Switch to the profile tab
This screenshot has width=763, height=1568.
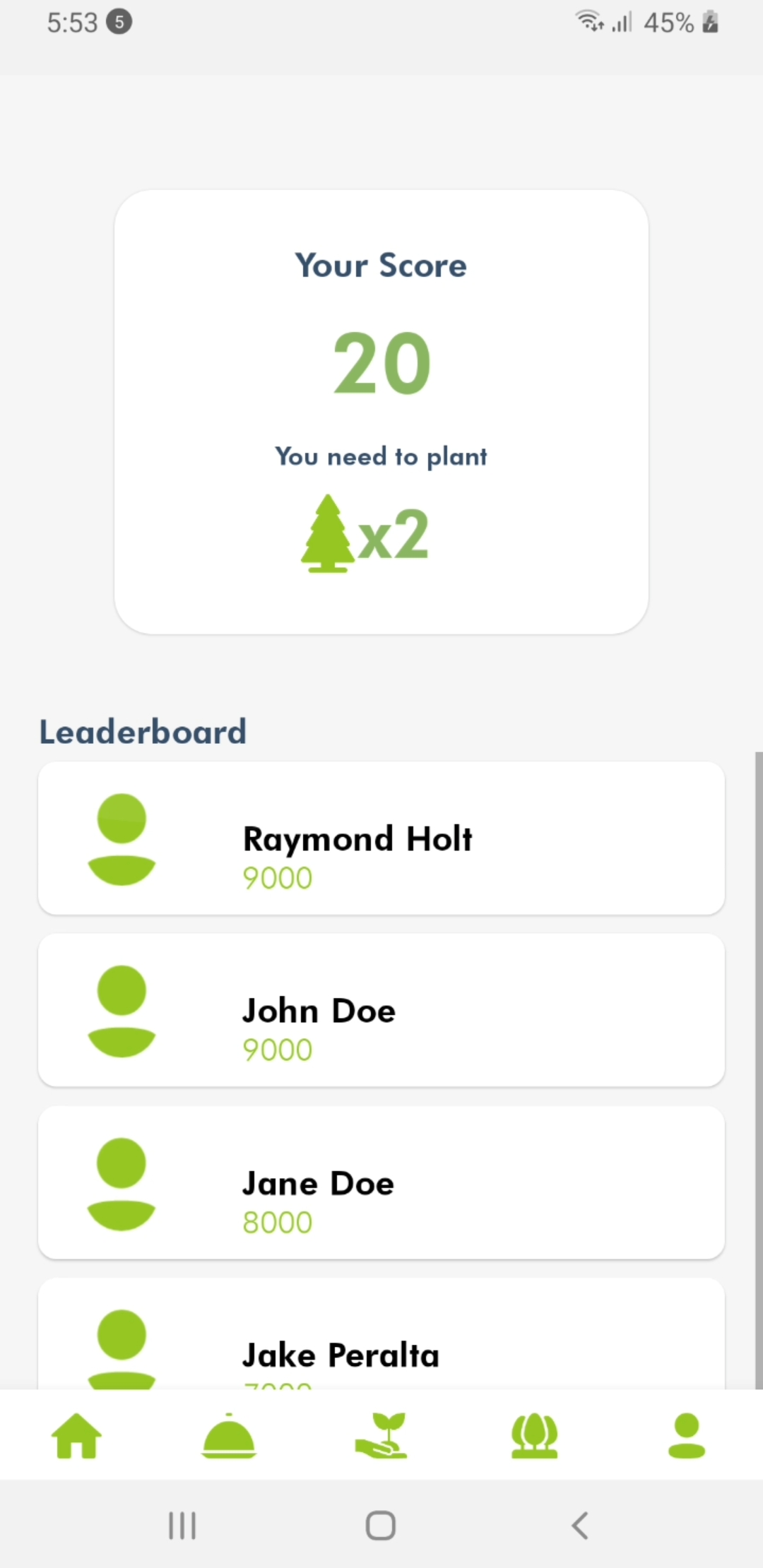pyautogui.click(x=687, y=1435)
